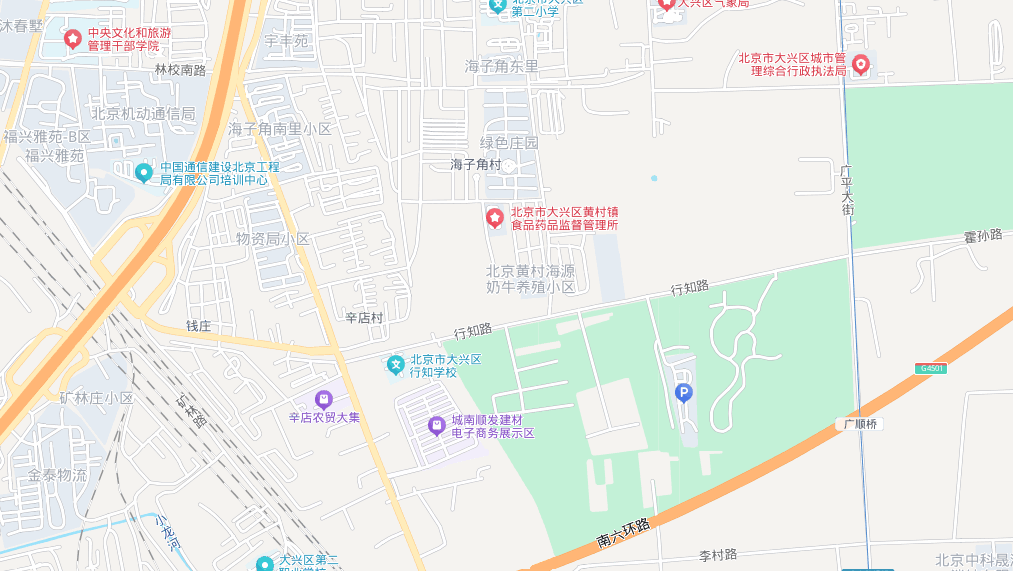Select the parking lot P marker
Image resolution: width=1014 pixels, height=572 pixels.
[684, 393]
